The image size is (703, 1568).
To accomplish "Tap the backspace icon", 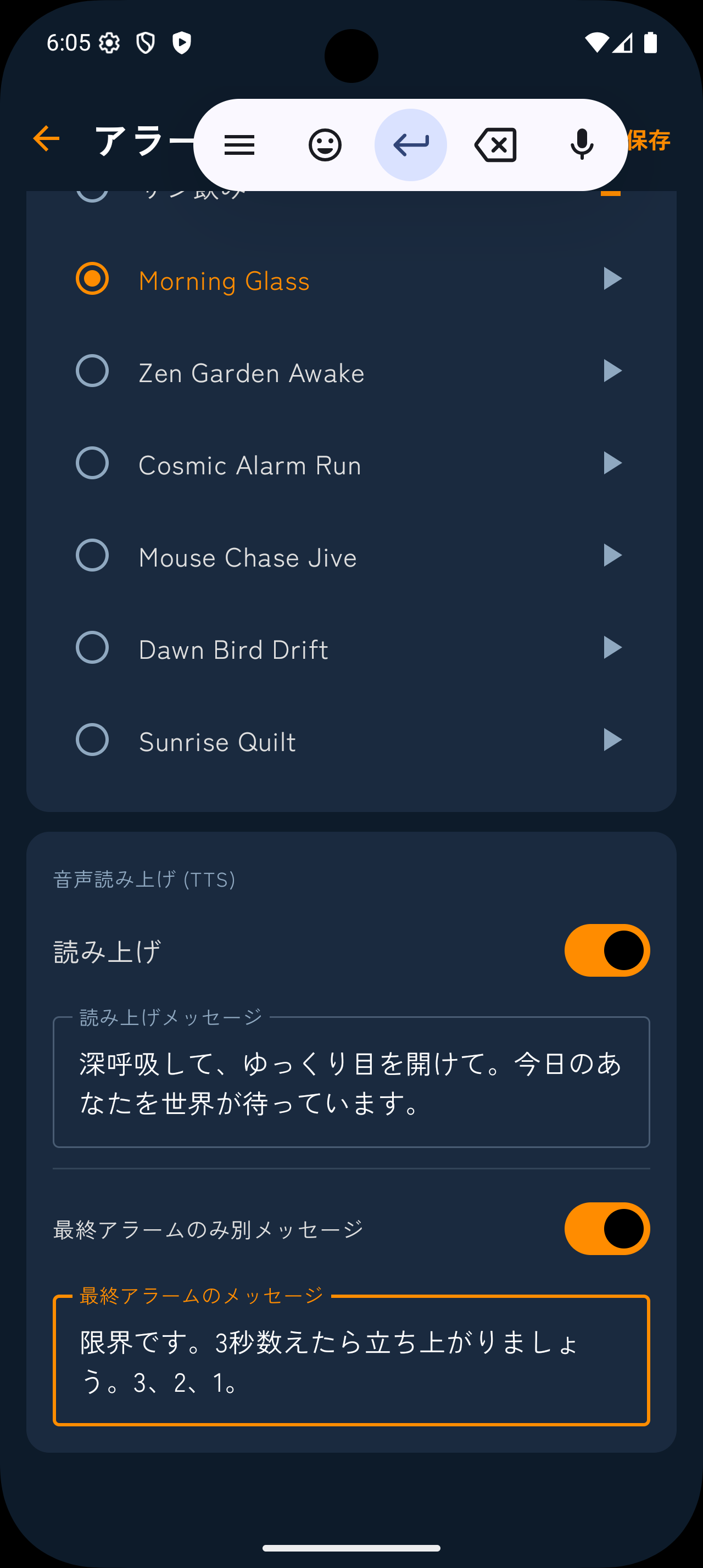I will (495, 144).
